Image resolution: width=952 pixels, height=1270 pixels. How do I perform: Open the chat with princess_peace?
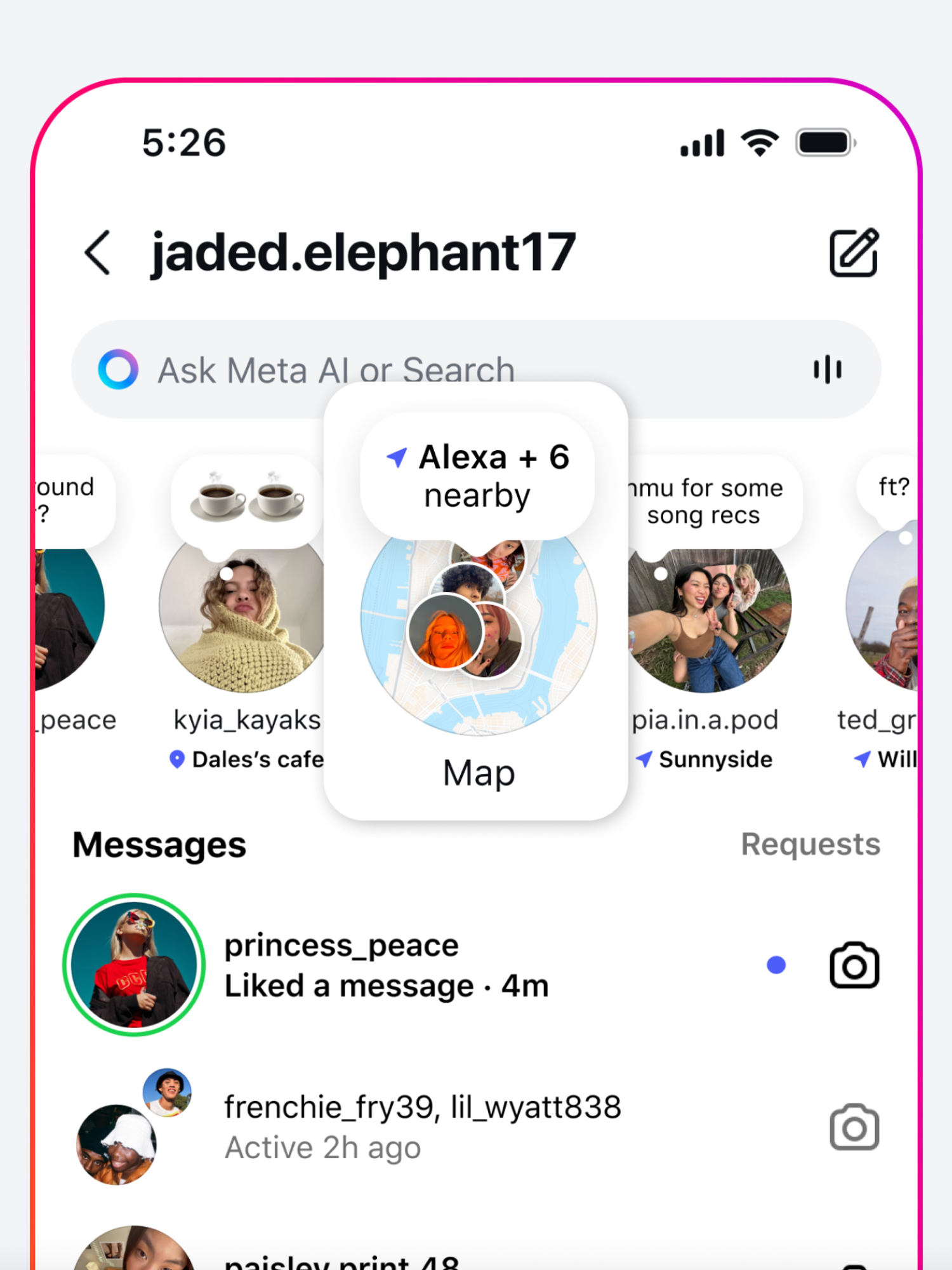point(444,965)
